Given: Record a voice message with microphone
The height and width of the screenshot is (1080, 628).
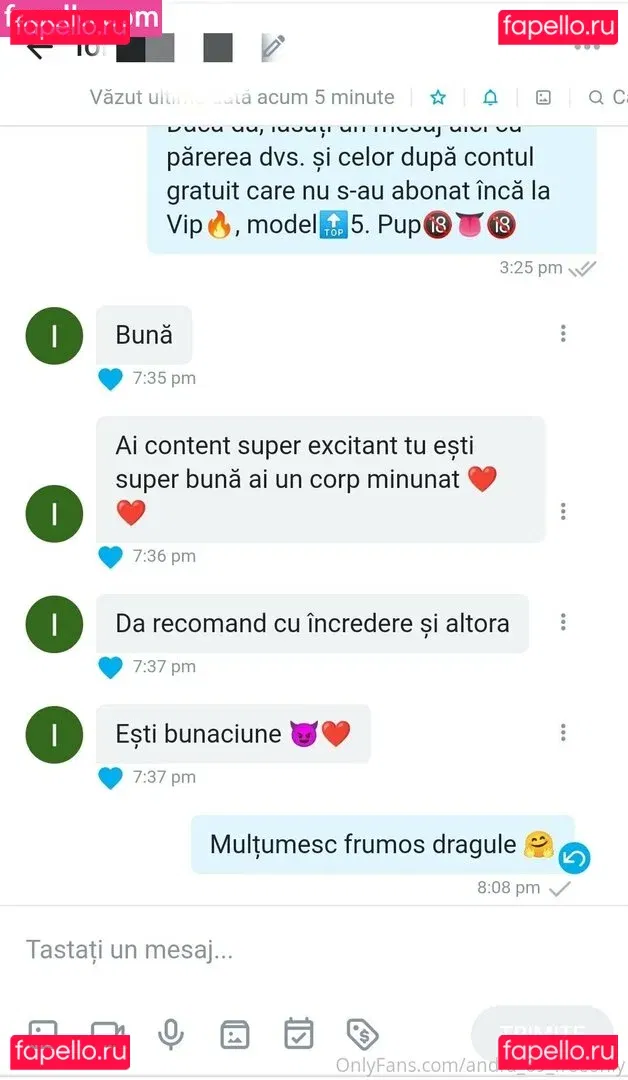Looking at the screenshot, I should (171, 1033).
